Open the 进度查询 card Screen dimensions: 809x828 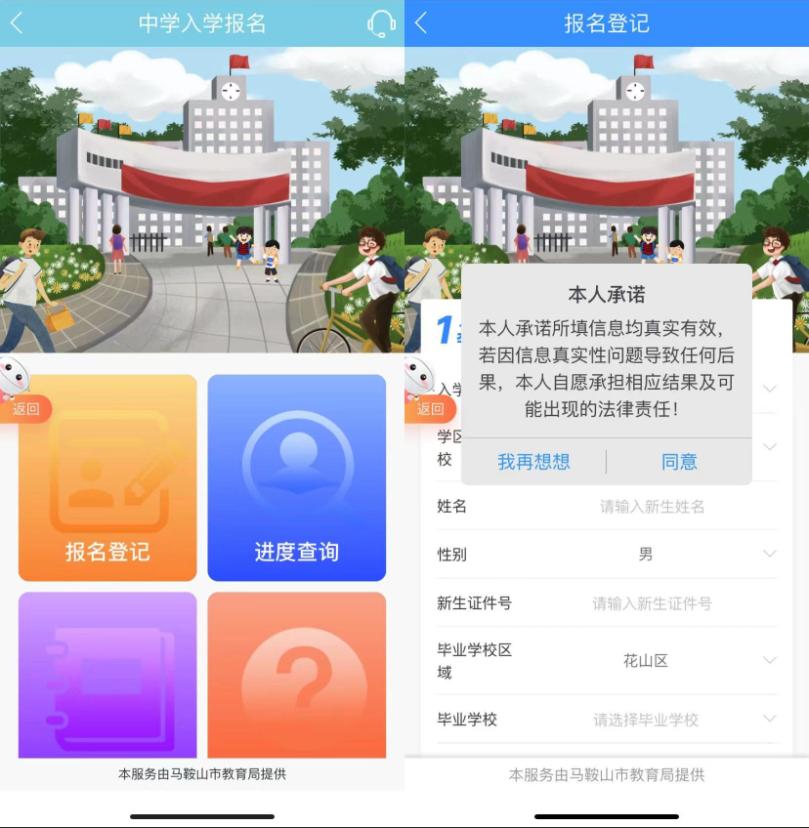pyautogui.click(x=296, y=478)
